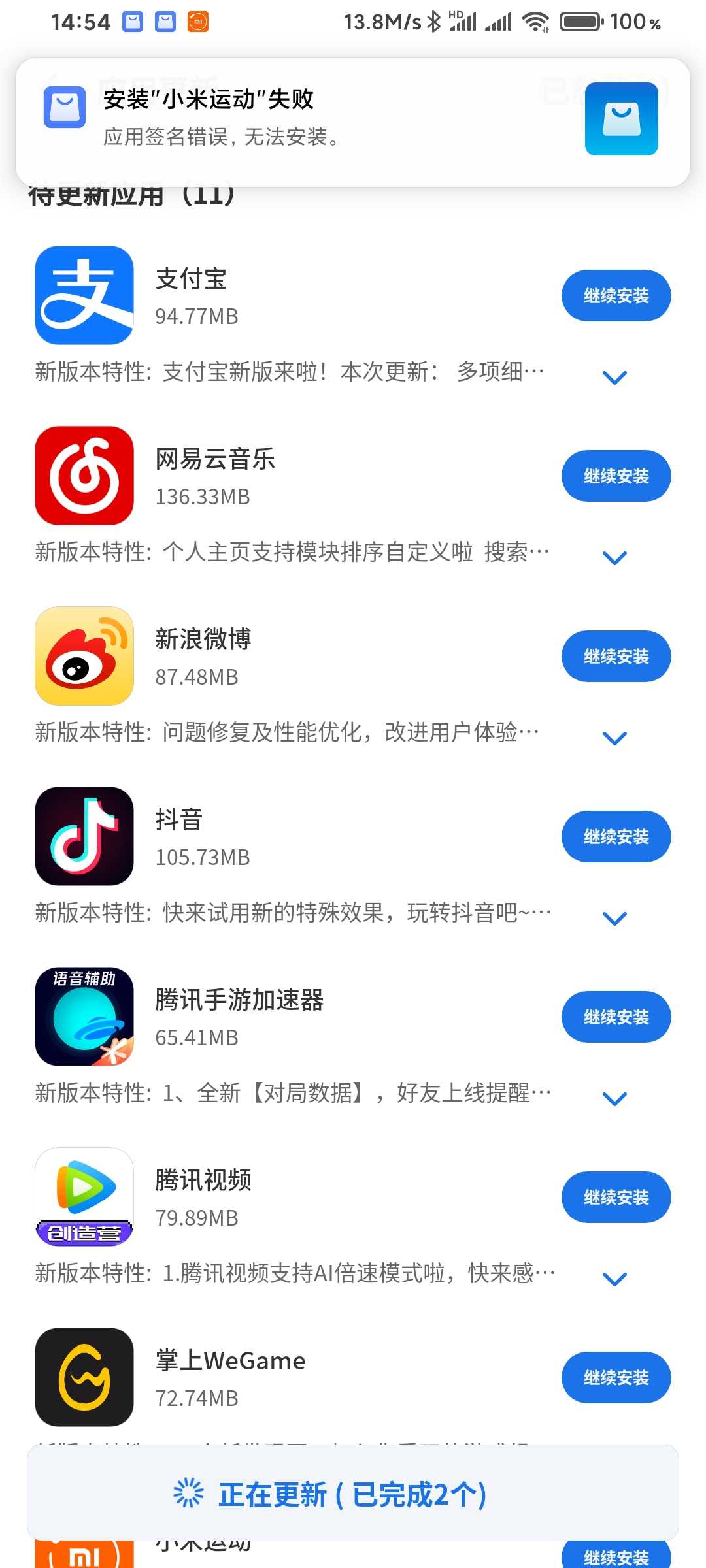Screen dimensions: 706x1568
Task: Expand 腾讯视频 new version details
Action: (x=614, y=1279)
